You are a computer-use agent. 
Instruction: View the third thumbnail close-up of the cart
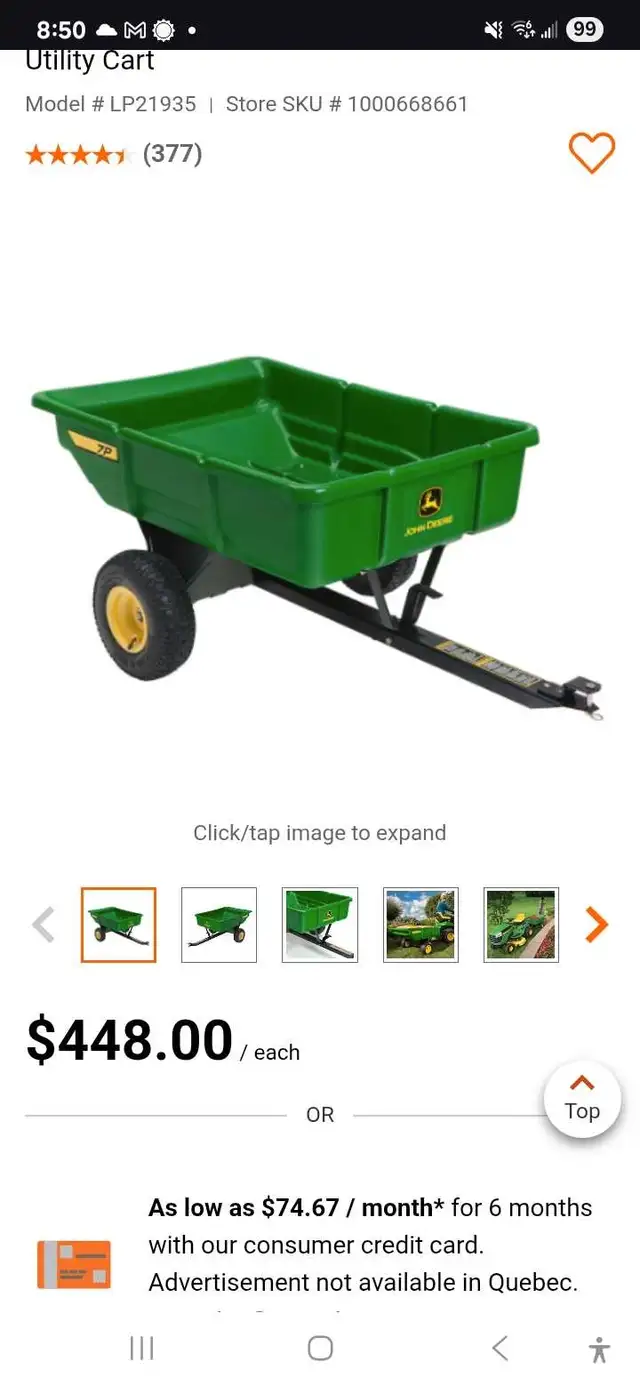(320, 925)
